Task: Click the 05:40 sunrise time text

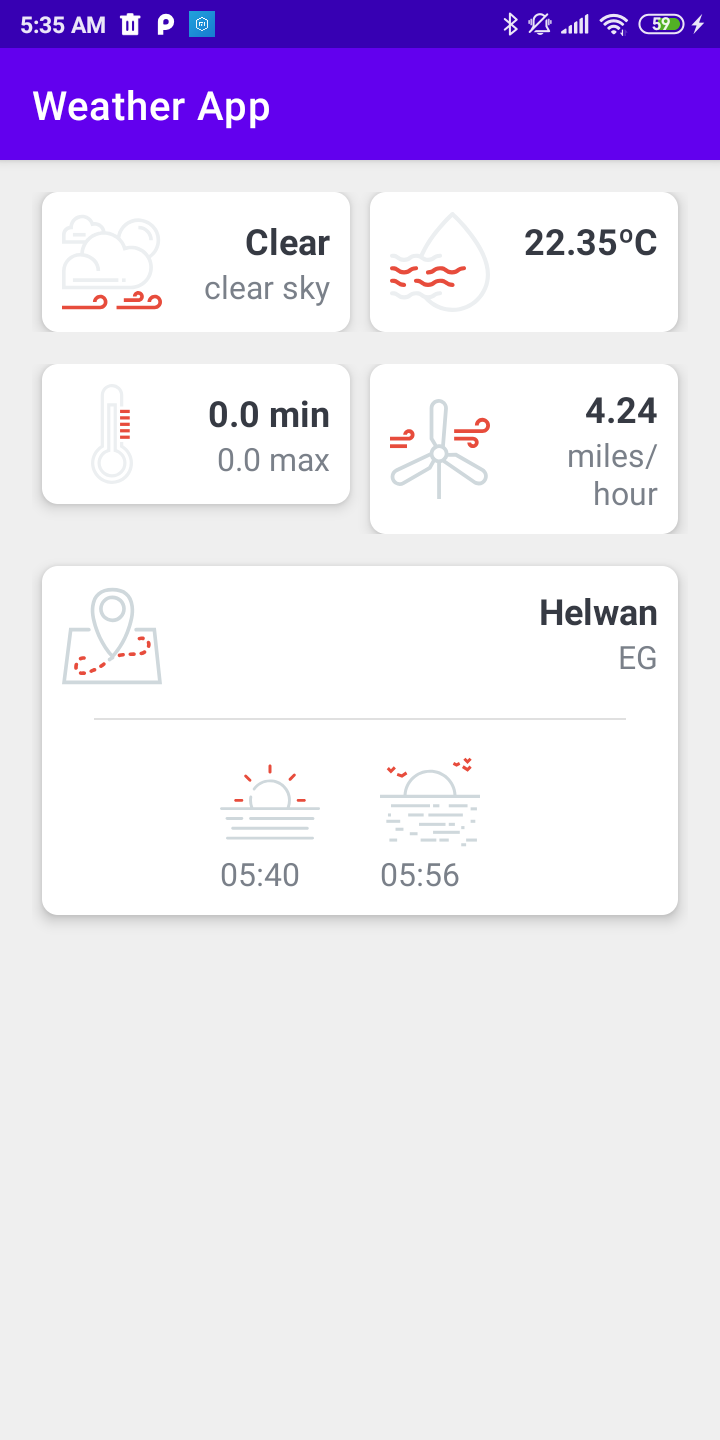Action: 259,875
